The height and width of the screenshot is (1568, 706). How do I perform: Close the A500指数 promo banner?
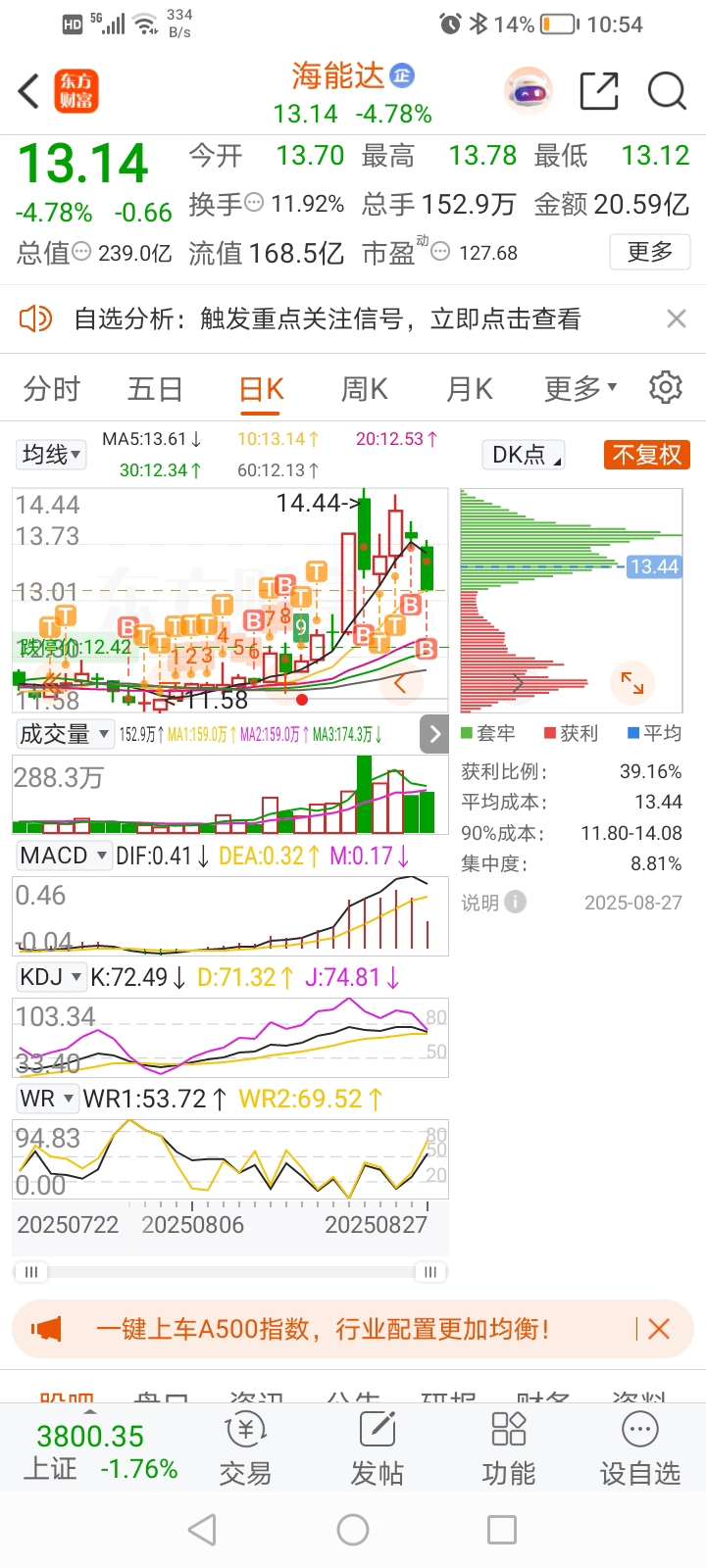pos(659,1329)
